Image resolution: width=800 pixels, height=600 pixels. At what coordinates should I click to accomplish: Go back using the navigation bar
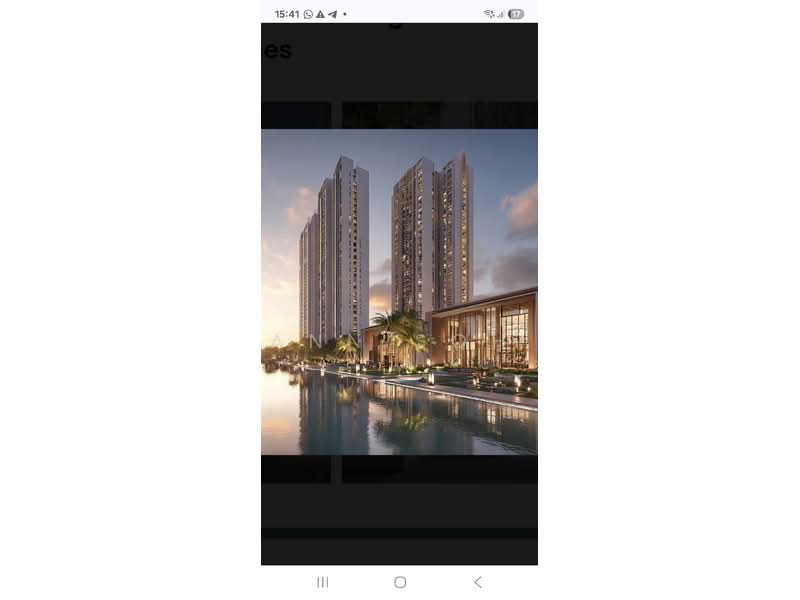[x=477, y=582]
